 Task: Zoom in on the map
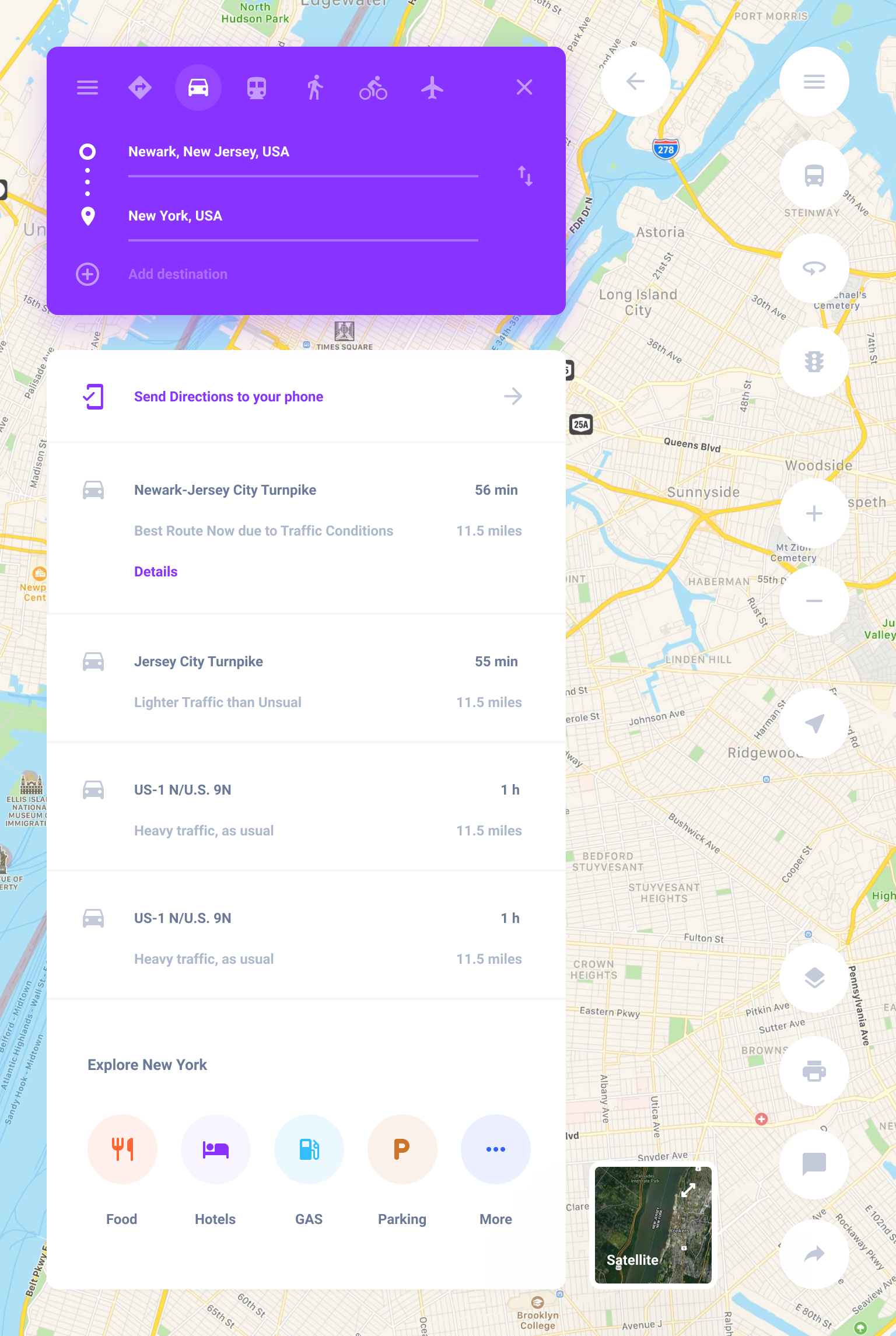(x=814, y=513)
